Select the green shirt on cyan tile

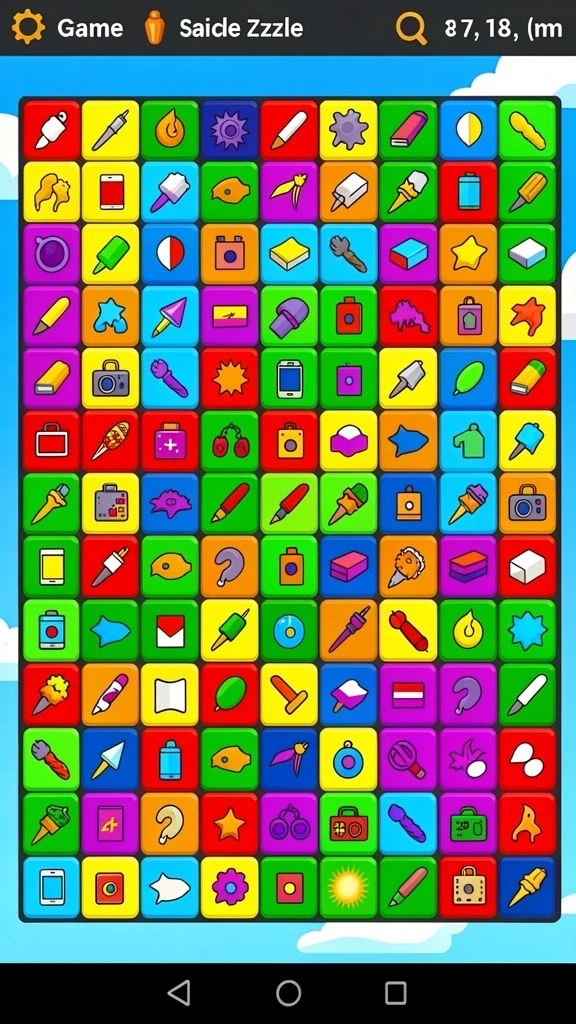[x=468, y=441]
